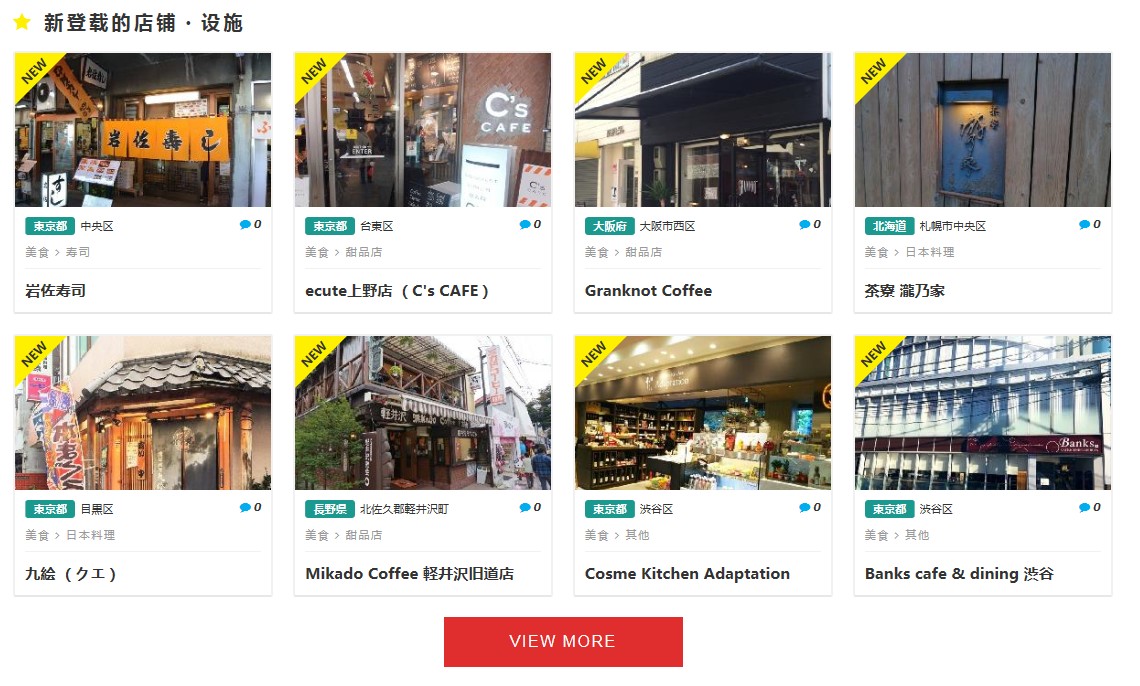
Task: Select the 北海道 tag on 茶寮 瀧乃家
Action: coord(889,226)
